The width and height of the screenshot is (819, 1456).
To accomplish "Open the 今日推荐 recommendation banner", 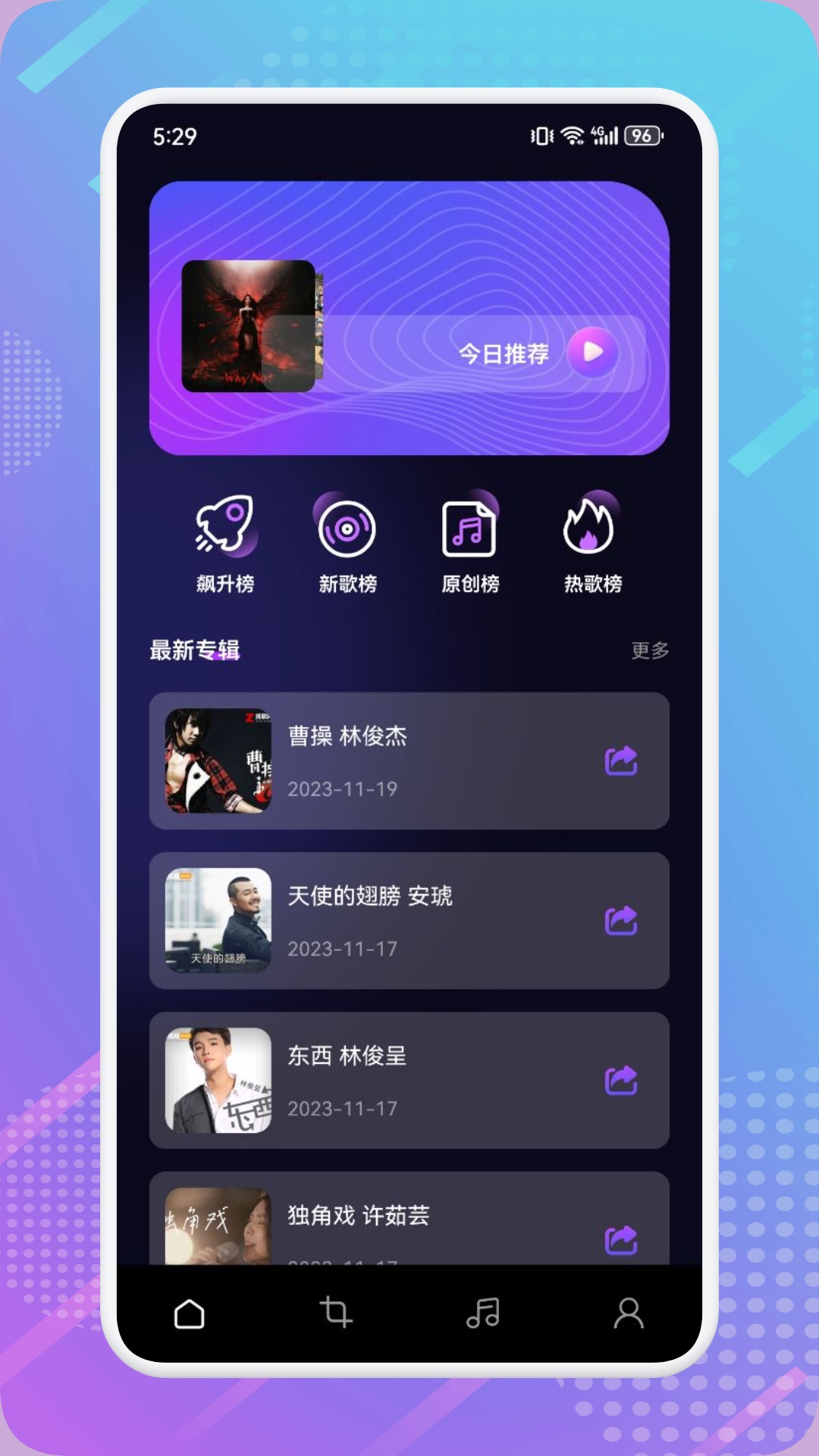I will coord(503,352).
